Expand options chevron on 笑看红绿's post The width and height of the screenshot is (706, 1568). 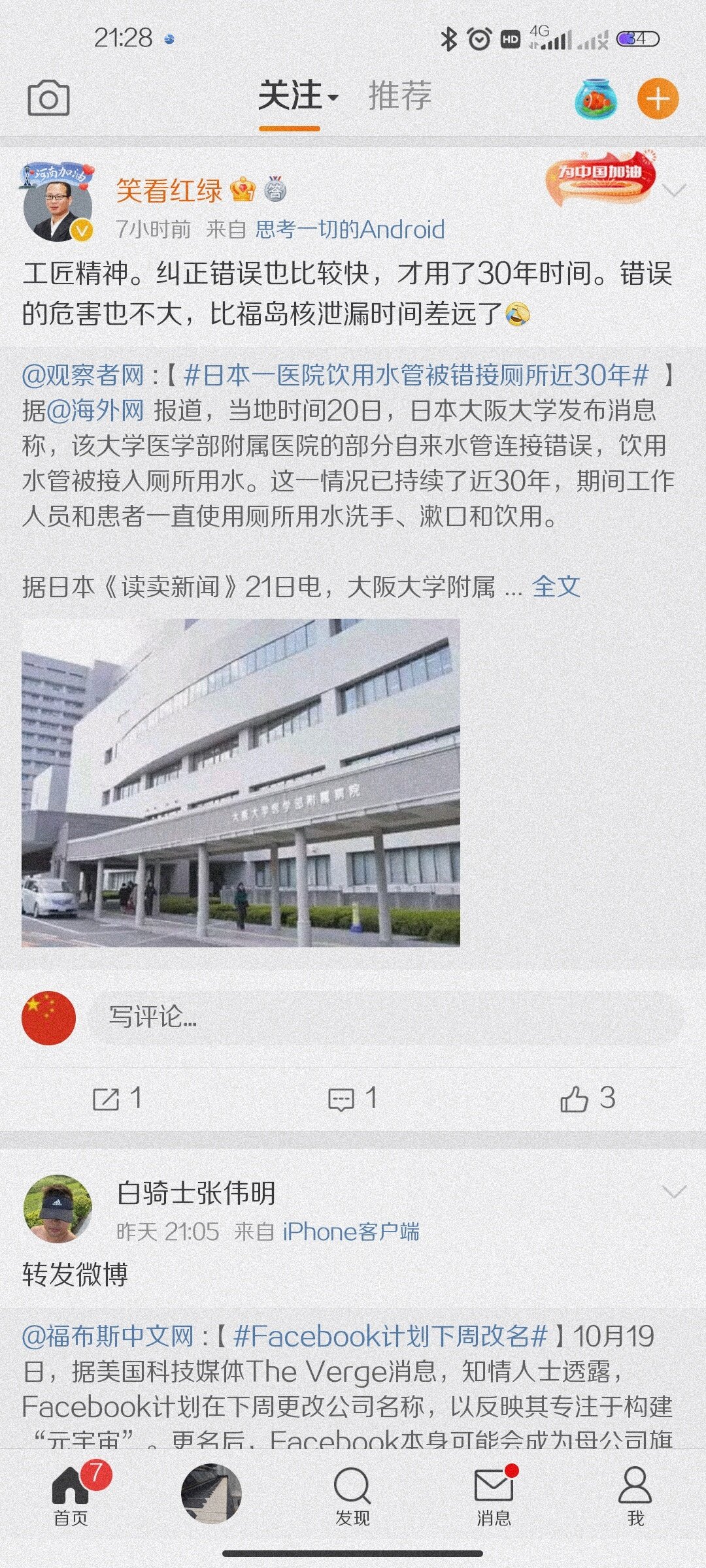674,191
